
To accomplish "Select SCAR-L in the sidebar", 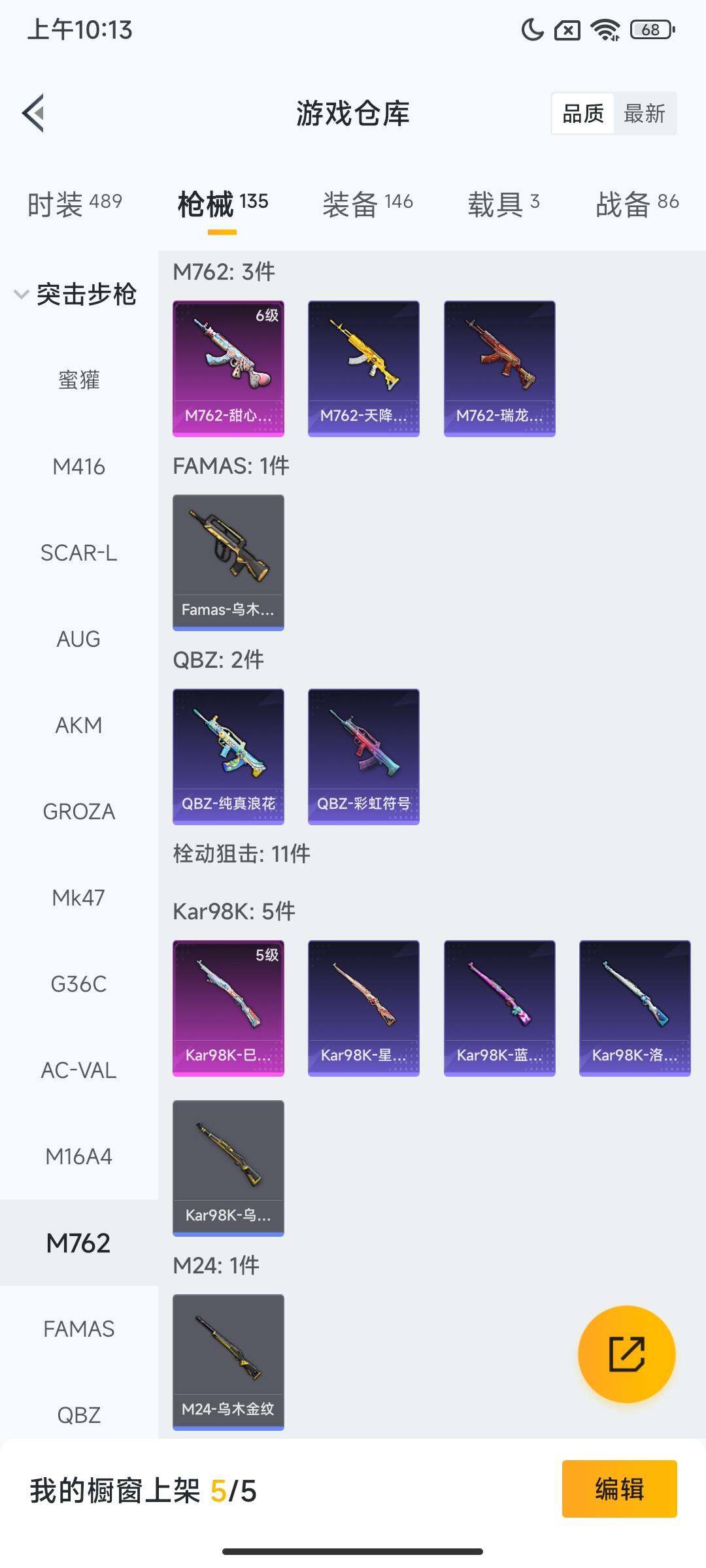I will point(78,553).
